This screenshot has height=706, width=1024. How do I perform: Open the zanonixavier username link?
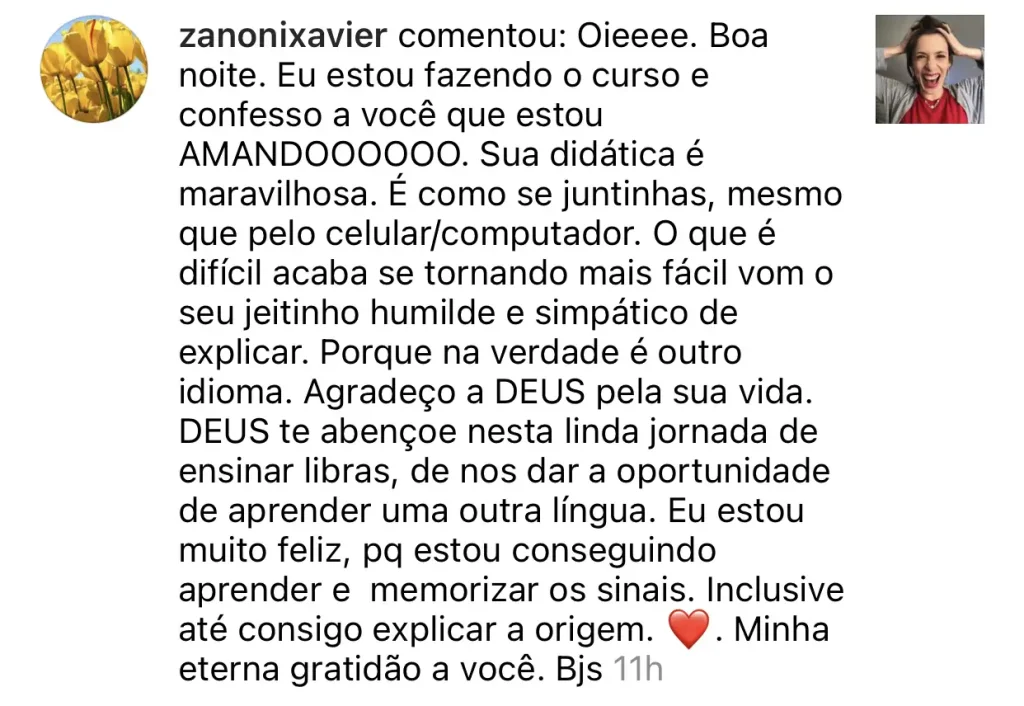click(x=283, y=36)
